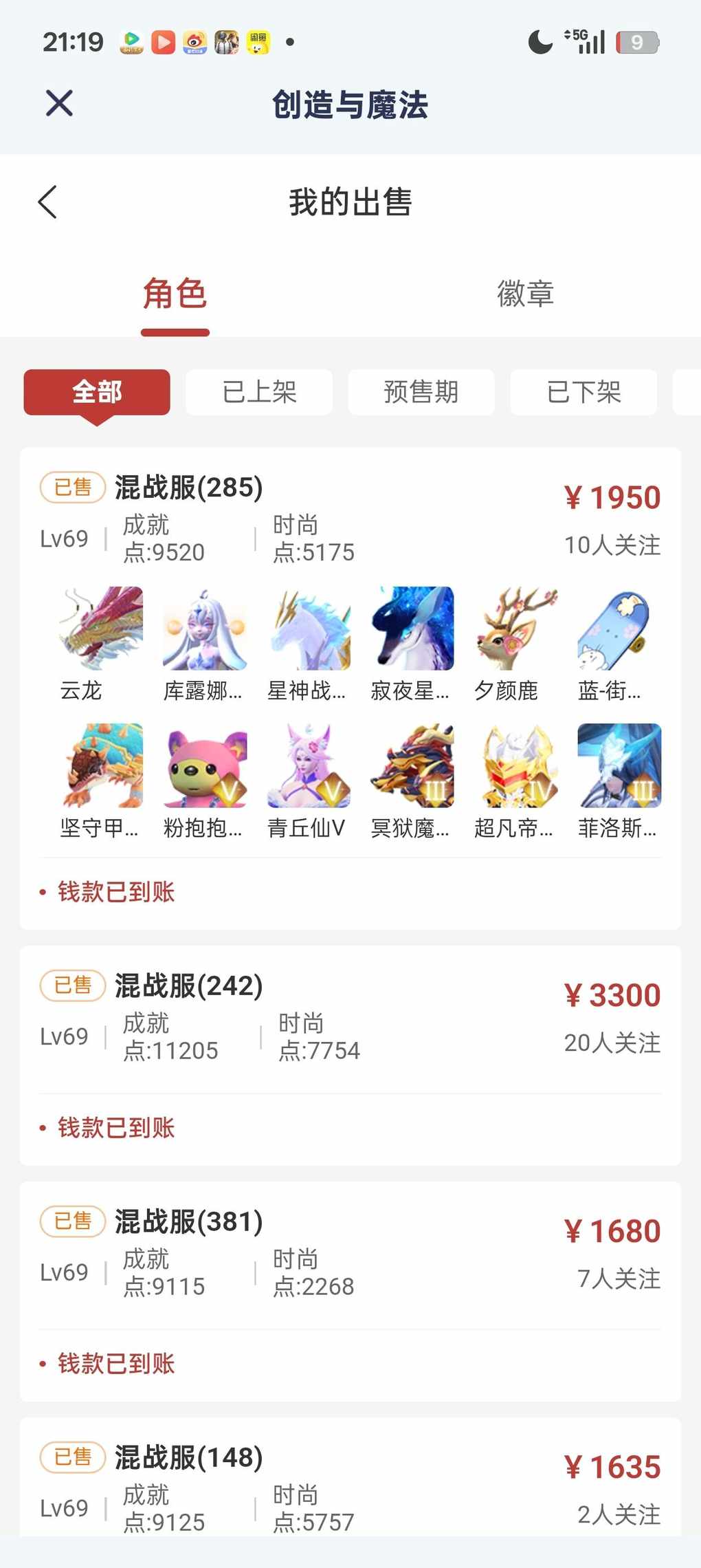Switch to the 角色 tab
This screenshot has width=701, height=1568.
(x=175, y=294)
